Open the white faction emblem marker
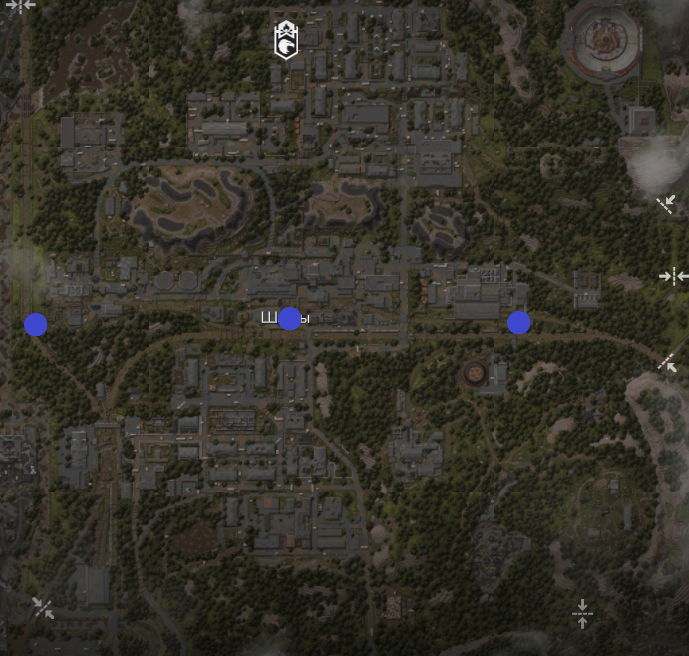This screenshot has width=689, height=656. point(286,39)
